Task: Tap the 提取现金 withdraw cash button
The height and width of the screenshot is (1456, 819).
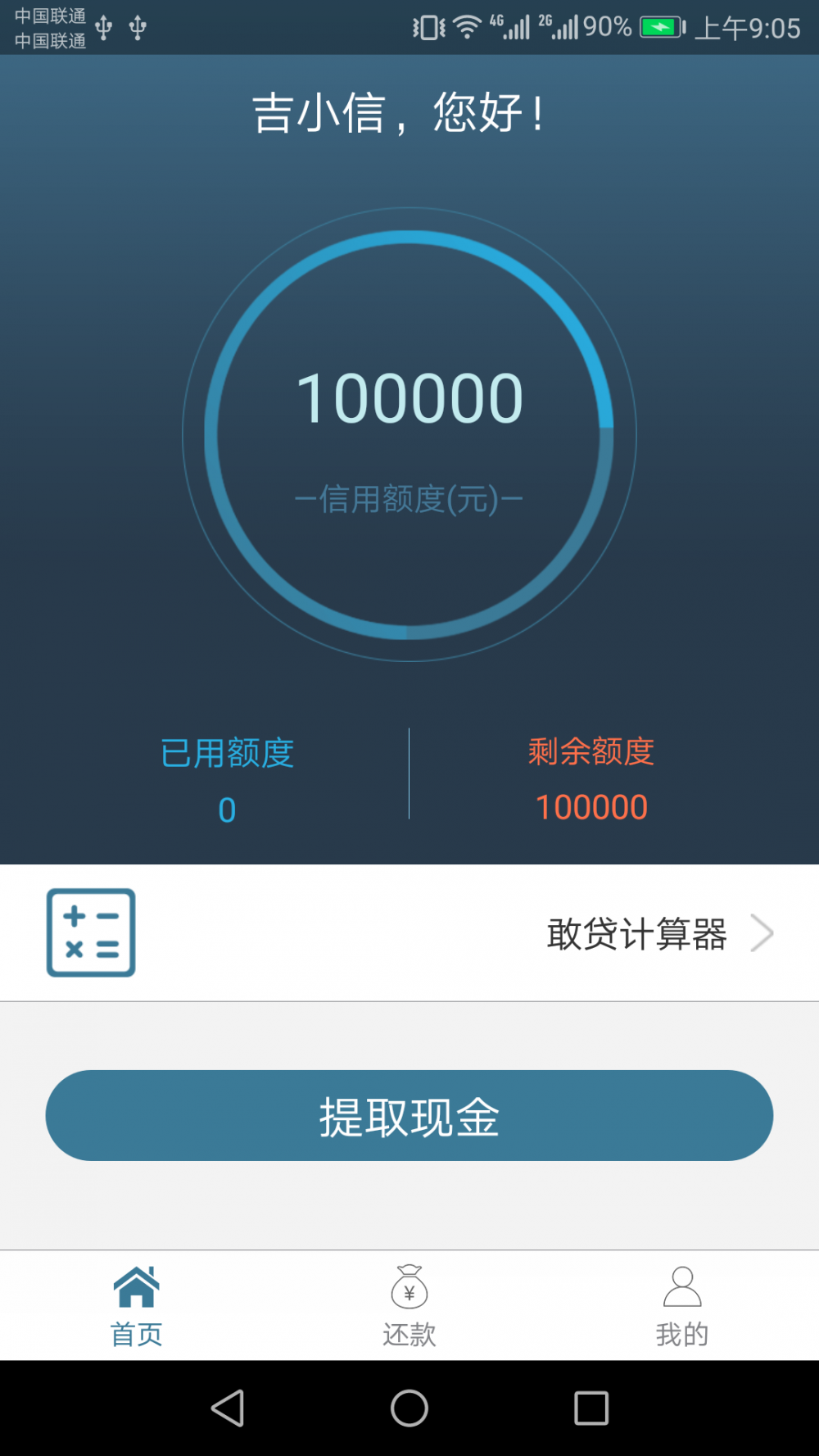Action: (409, 1115)
